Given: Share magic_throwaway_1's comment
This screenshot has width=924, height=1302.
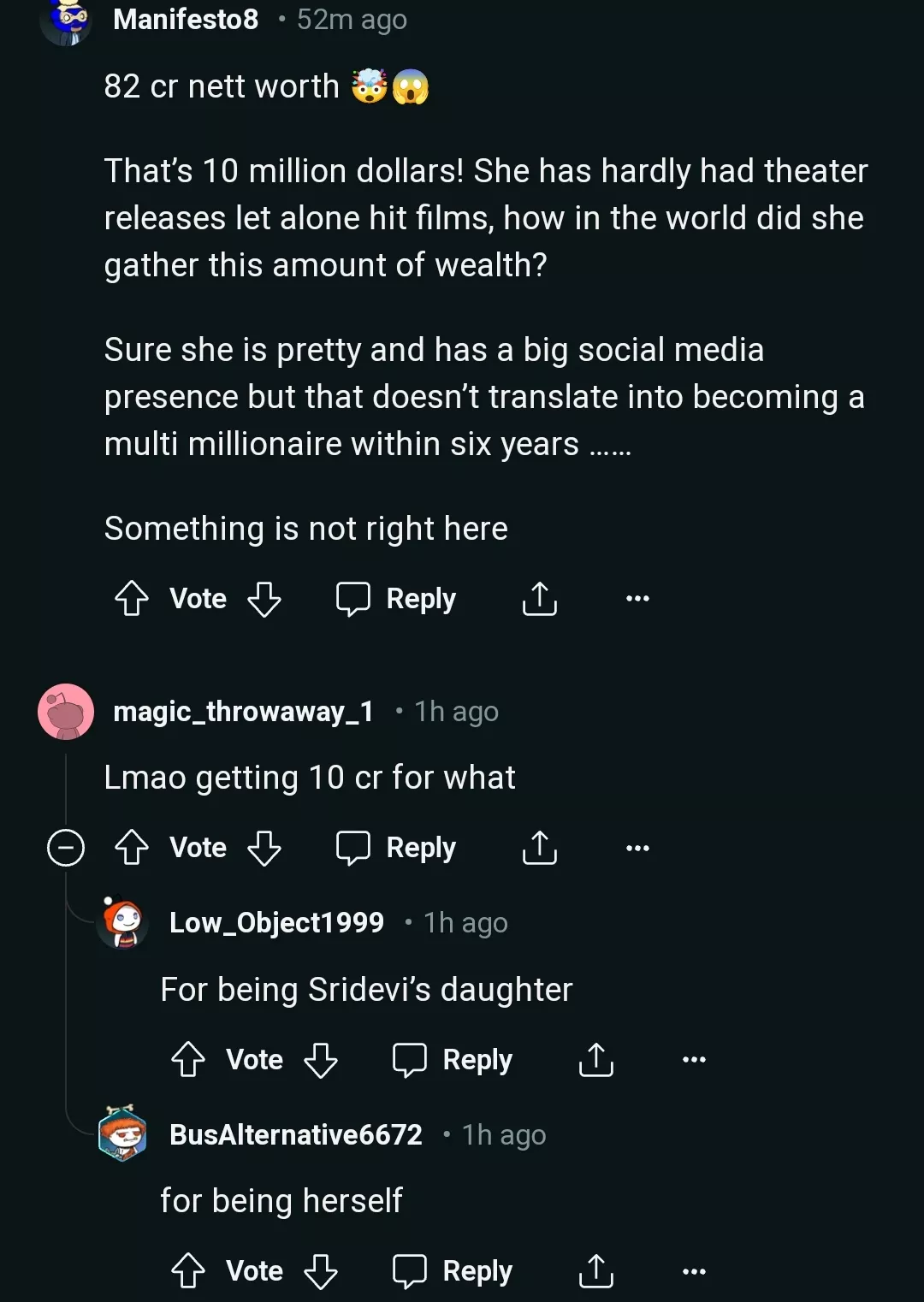Looking at the screenshot, I should point(540,848).
